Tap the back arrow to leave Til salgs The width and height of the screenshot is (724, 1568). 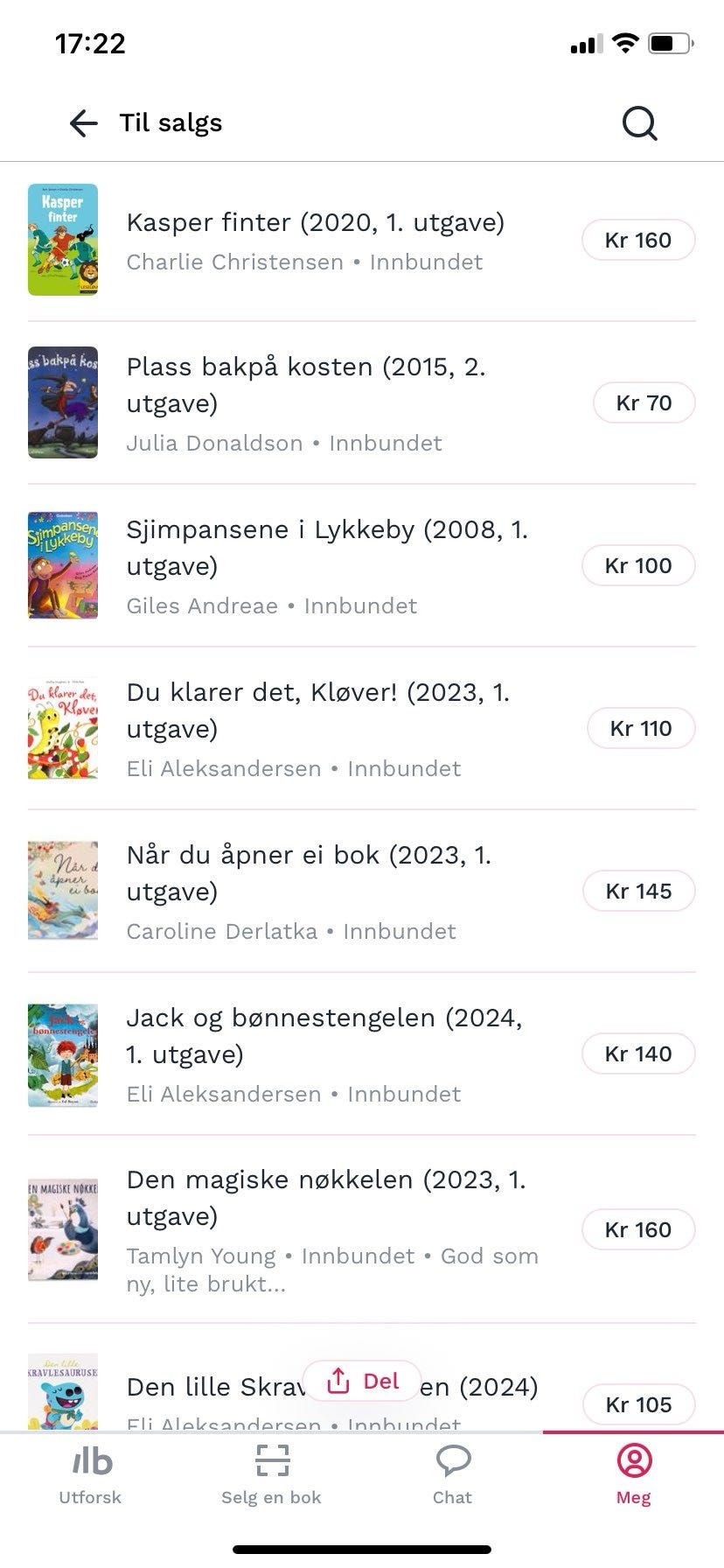(x=82, y=123)
